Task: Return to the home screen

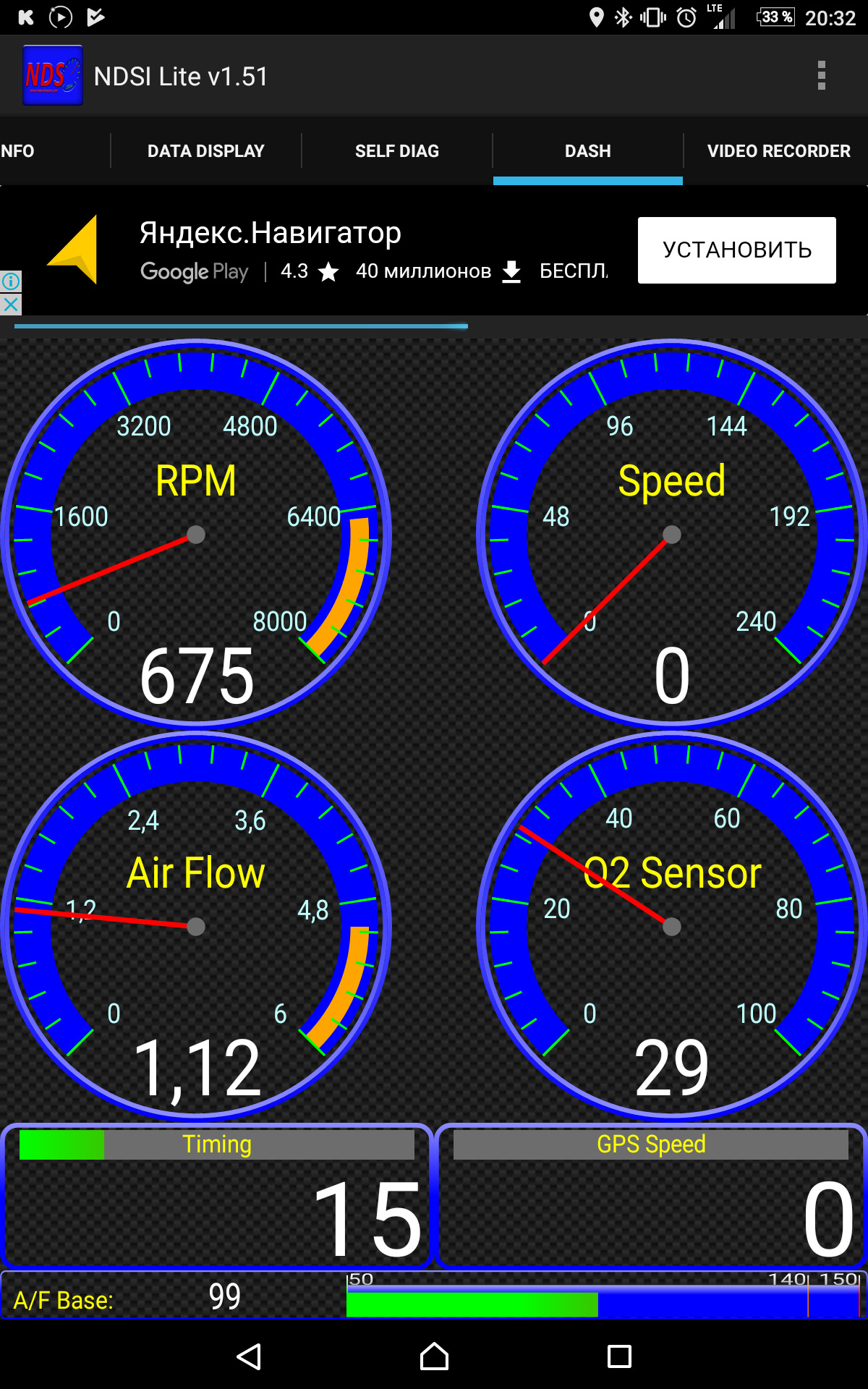Action: [x=434, y=1356]
